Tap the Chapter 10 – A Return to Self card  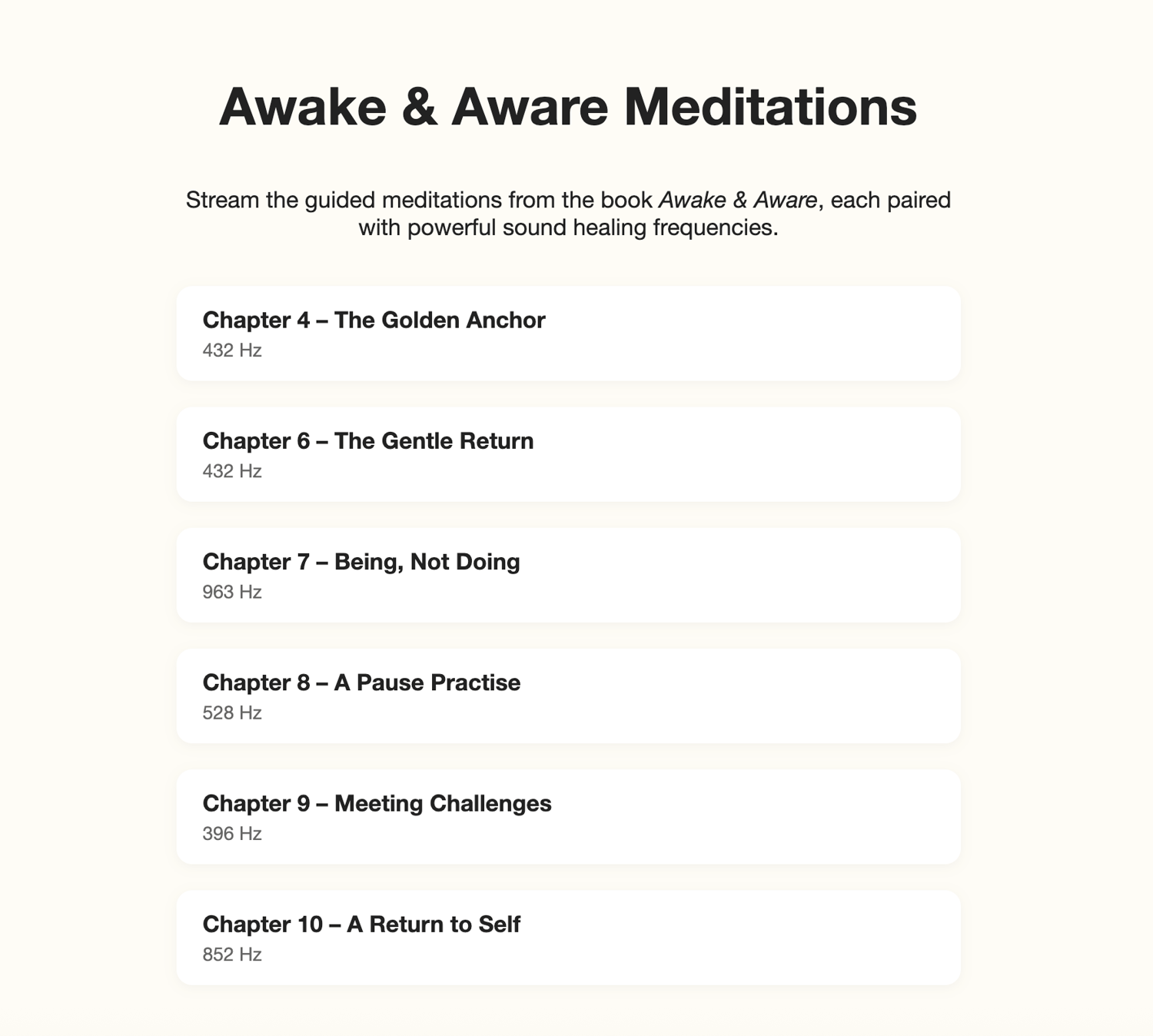pos(568,937)
